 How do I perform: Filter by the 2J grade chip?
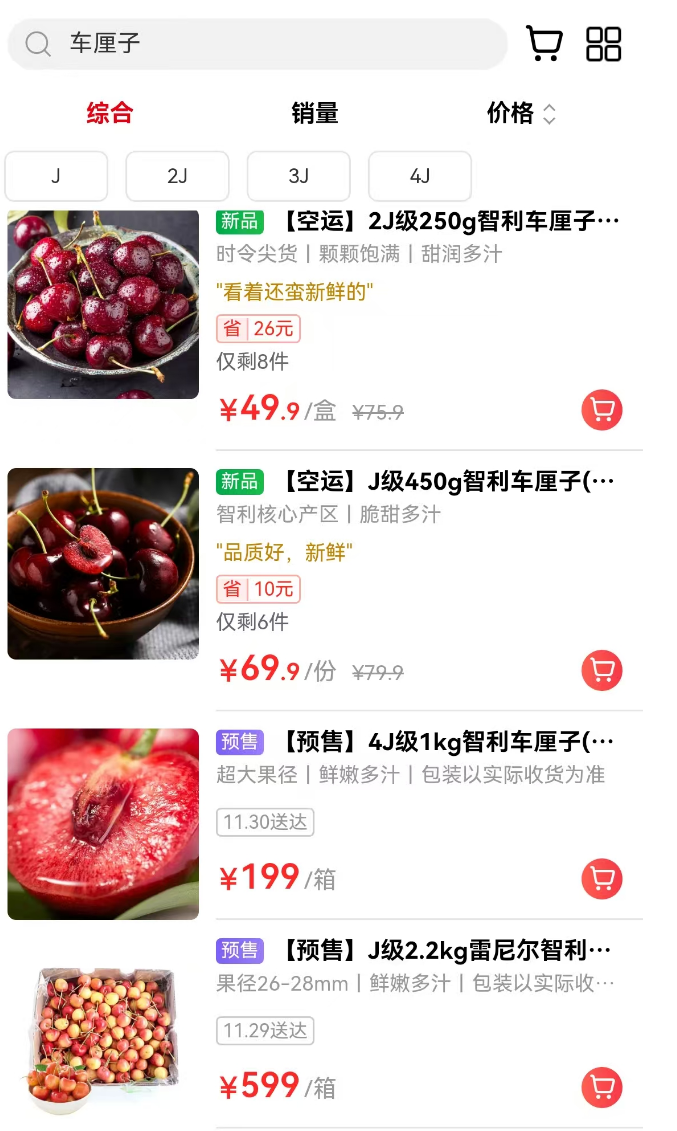(177, 176)
